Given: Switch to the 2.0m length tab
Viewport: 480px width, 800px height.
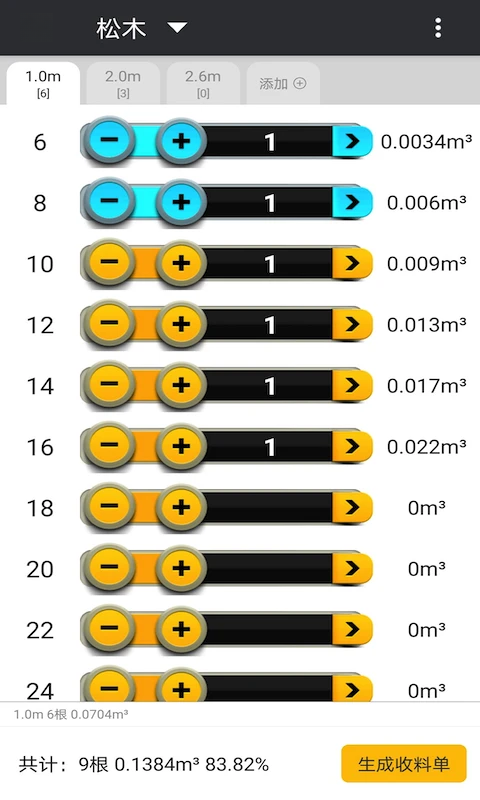Looking at the screenshot, I should pyautogui.click(x=123, y=84).
